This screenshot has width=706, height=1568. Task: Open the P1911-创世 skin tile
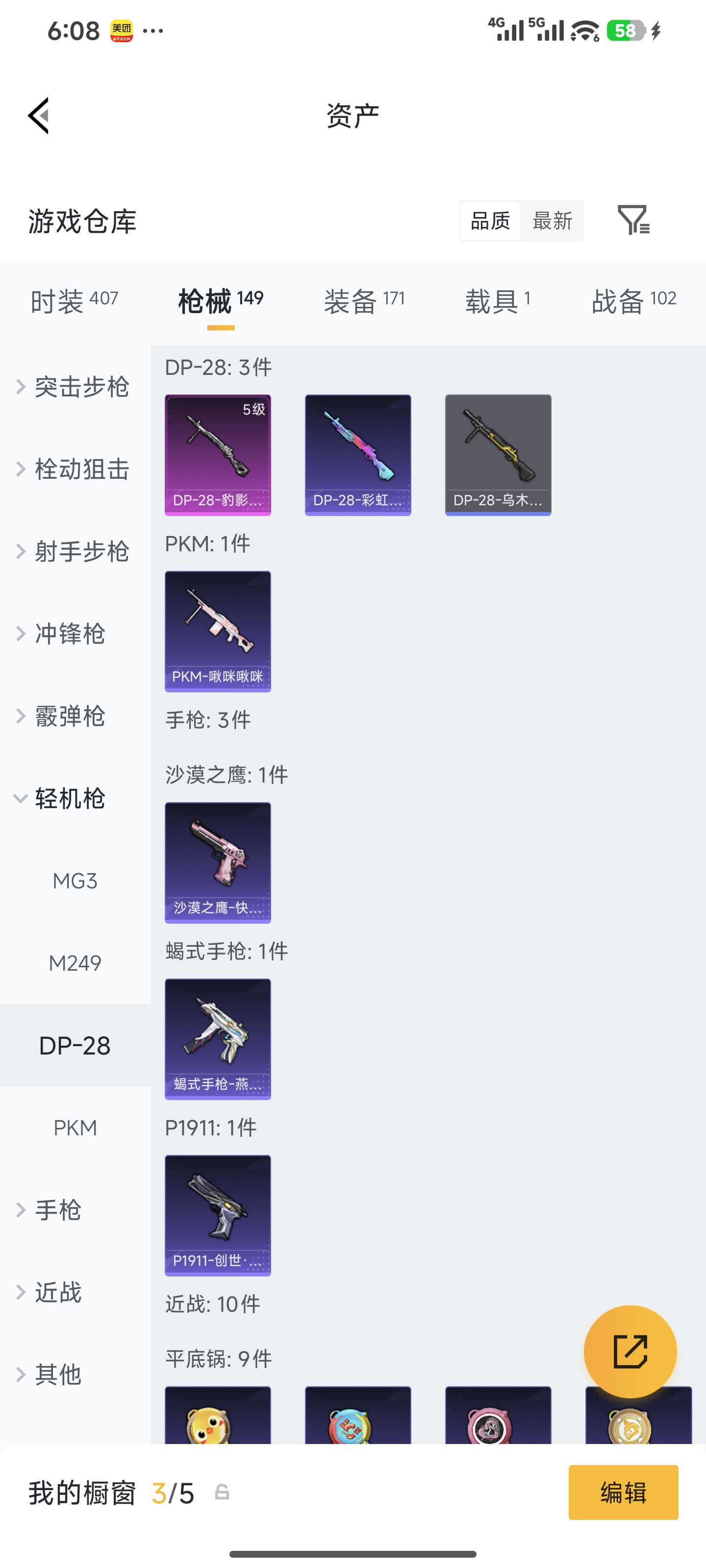pos(218,1216)
